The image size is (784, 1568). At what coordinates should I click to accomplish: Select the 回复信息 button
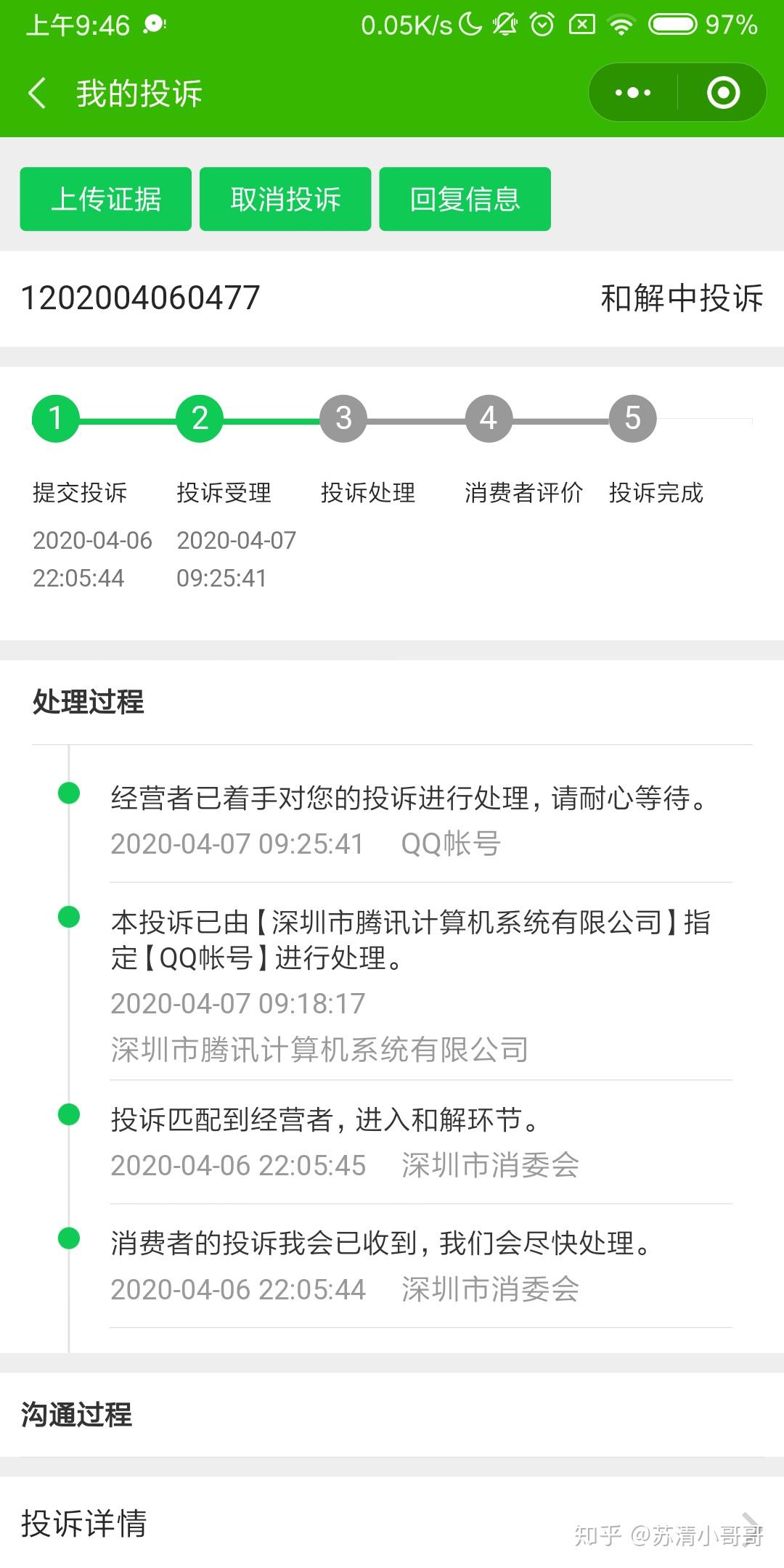coord(465,199)
